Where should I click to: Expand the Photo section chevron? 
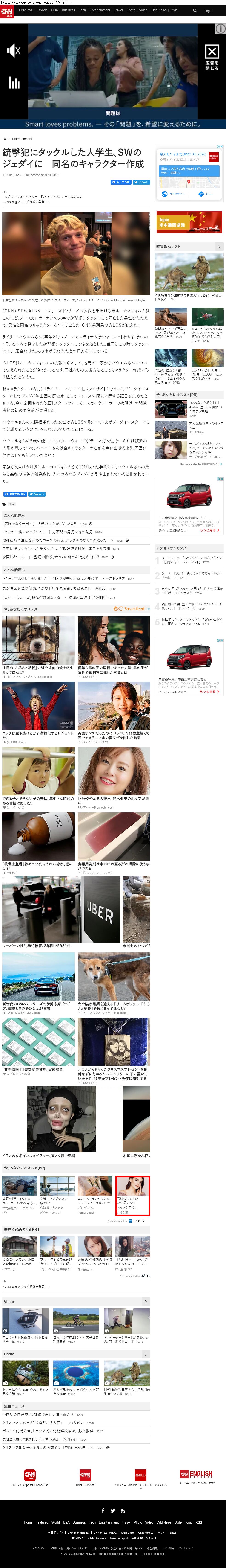(x=146, y=1354)
